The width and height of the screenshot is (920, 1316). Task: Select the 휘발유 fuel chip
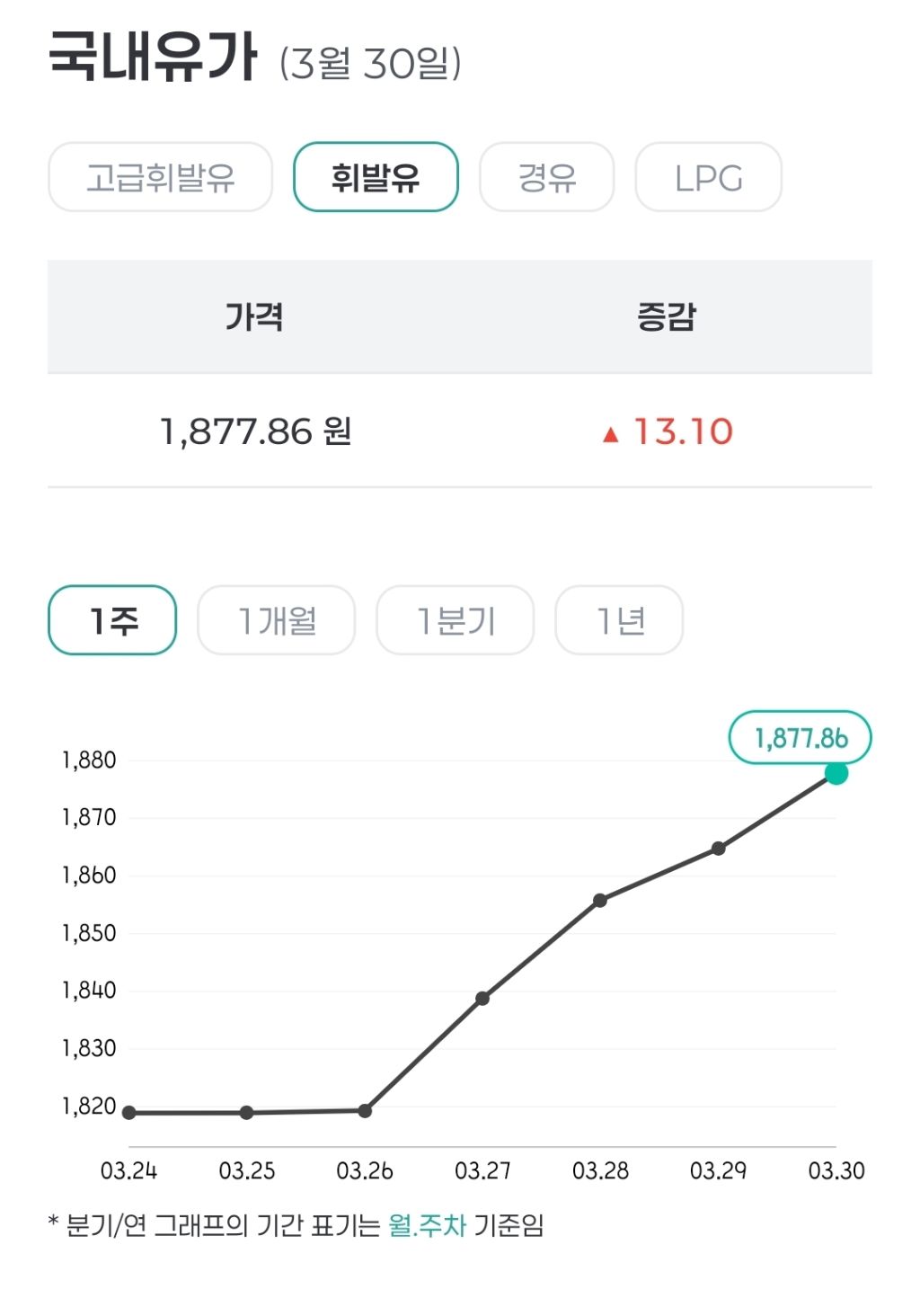pos(376,177)
